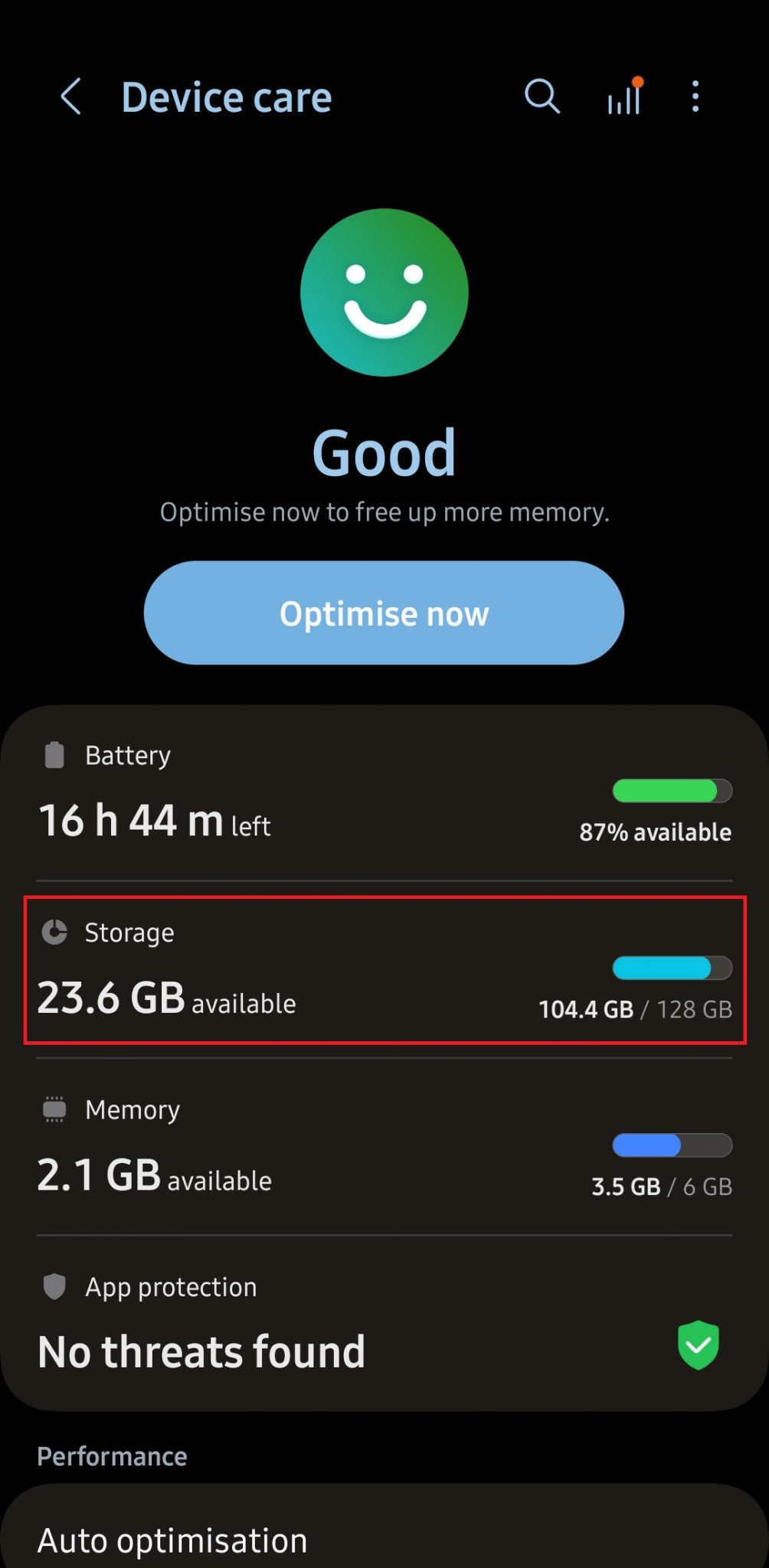The height and width of the screenshot is (1568, 769).
Task: Tap the Optimise now button
Action: [x=384, y=613]
